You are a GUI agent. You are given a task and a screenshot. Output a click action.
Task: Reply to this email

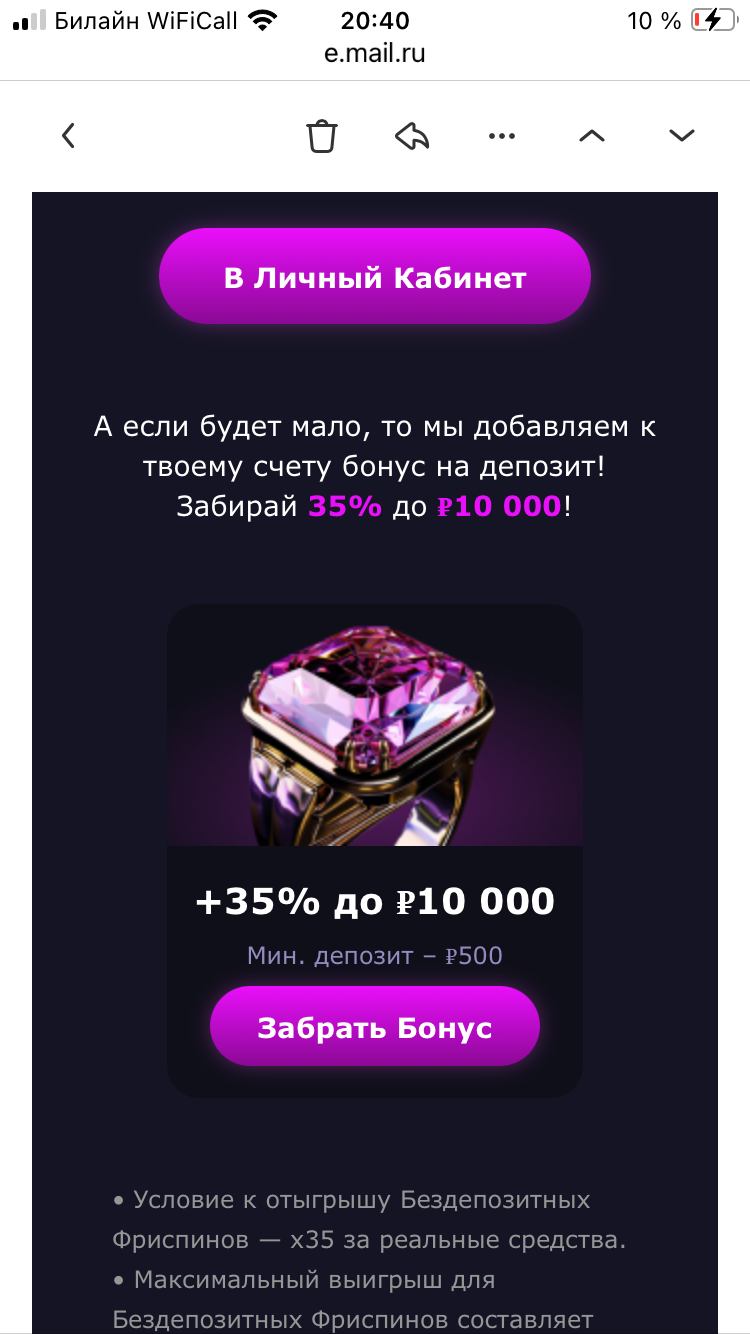click(412, 136)
